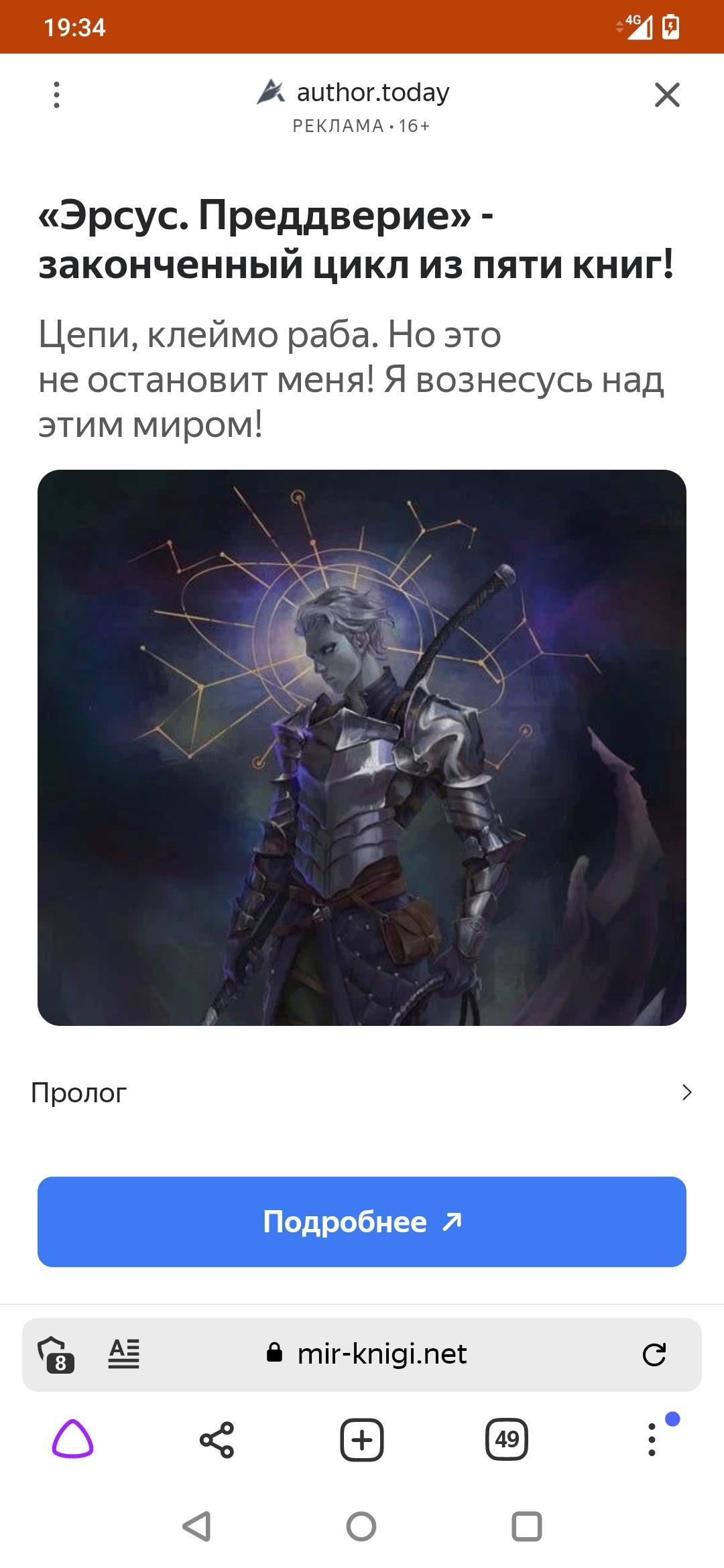Enable reader mode for the page
Image resolution: width=724 pixels, height=1568 pixels.
(124, 1354)
